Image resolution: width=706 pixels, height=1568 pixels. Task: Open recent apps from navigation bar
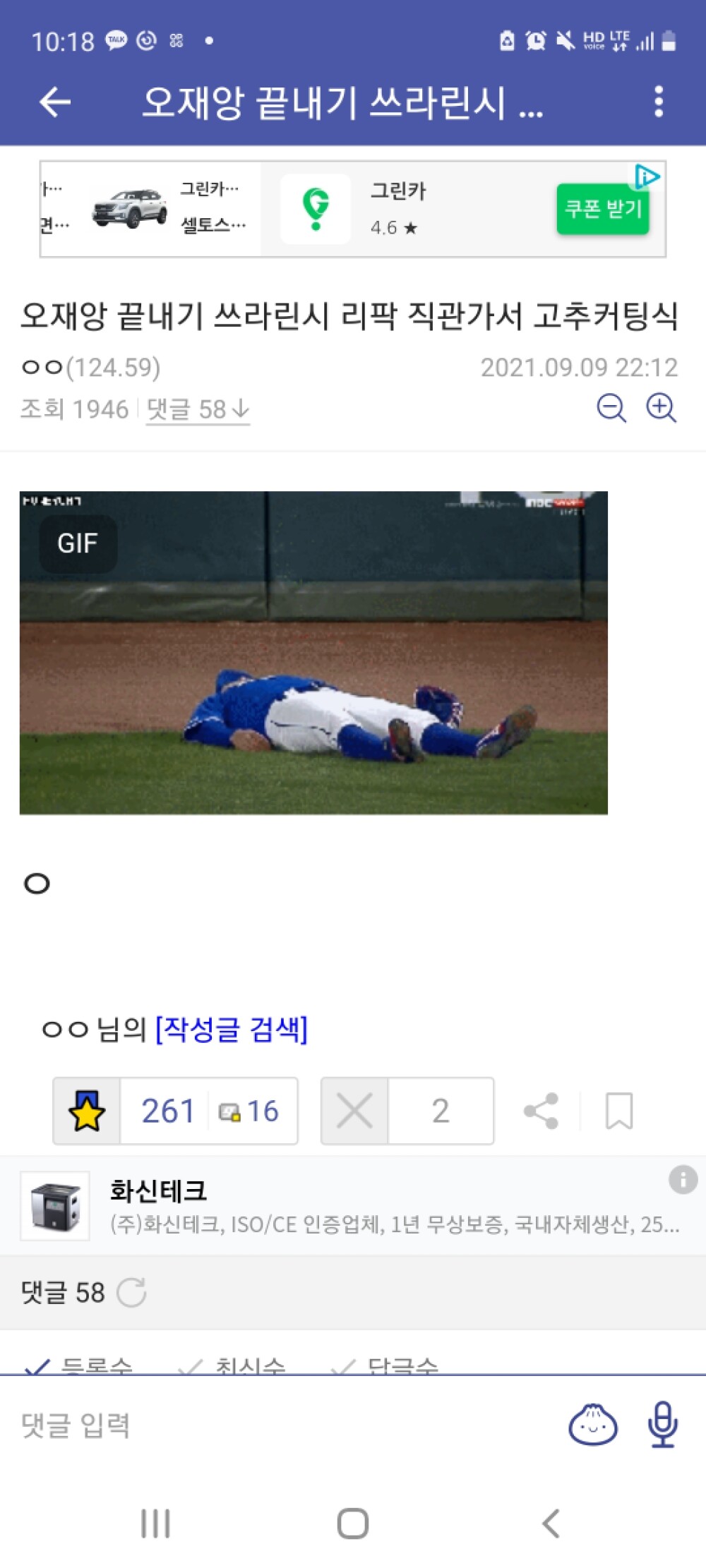(155, 1524)
